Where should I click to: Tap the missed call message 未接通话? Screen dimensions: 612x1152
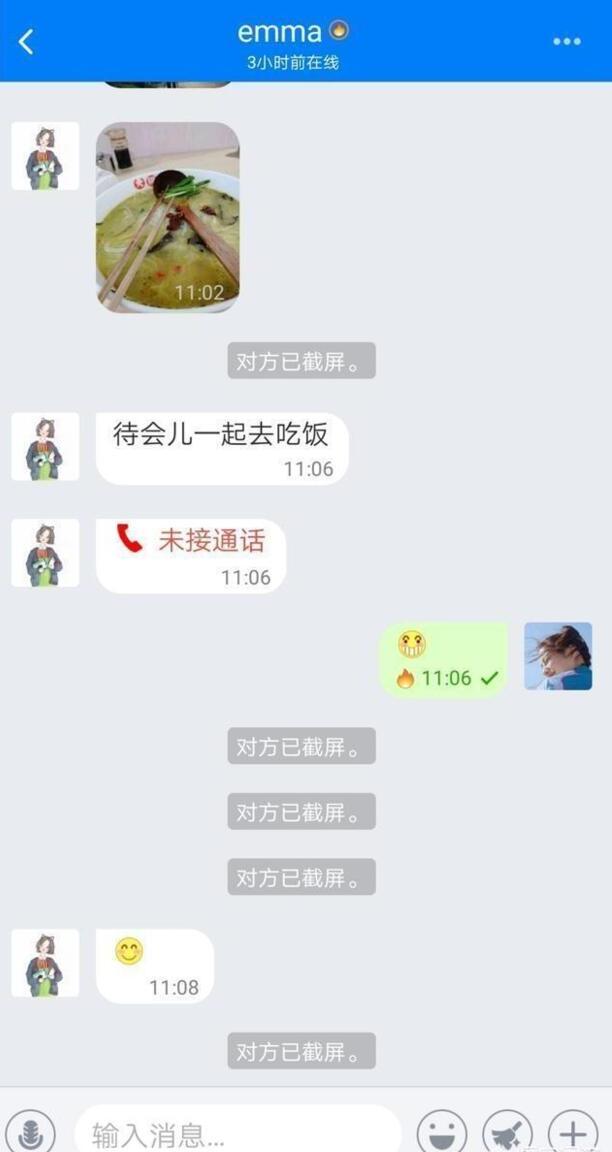191,555
